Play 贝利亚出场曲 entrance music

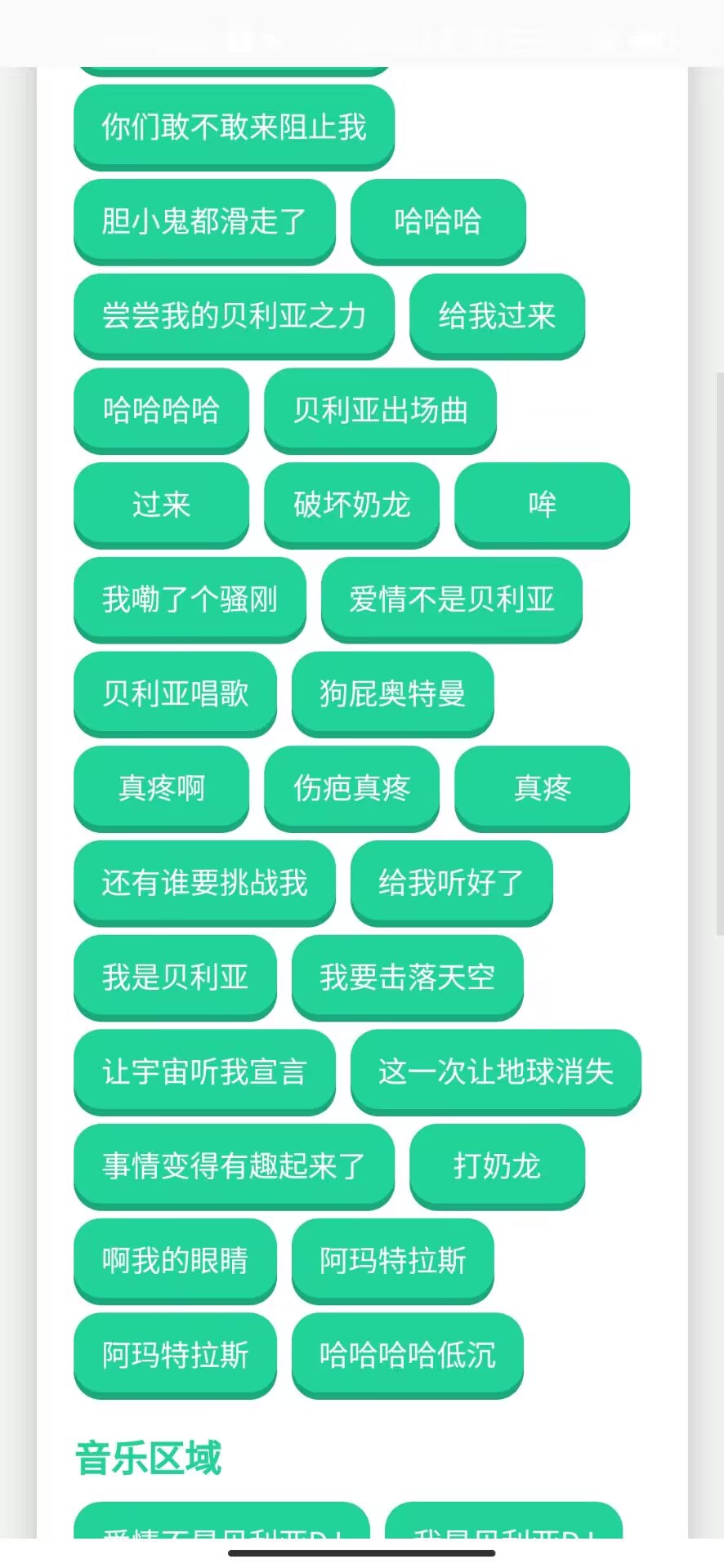pyautogui.click(x=380, y=411)
